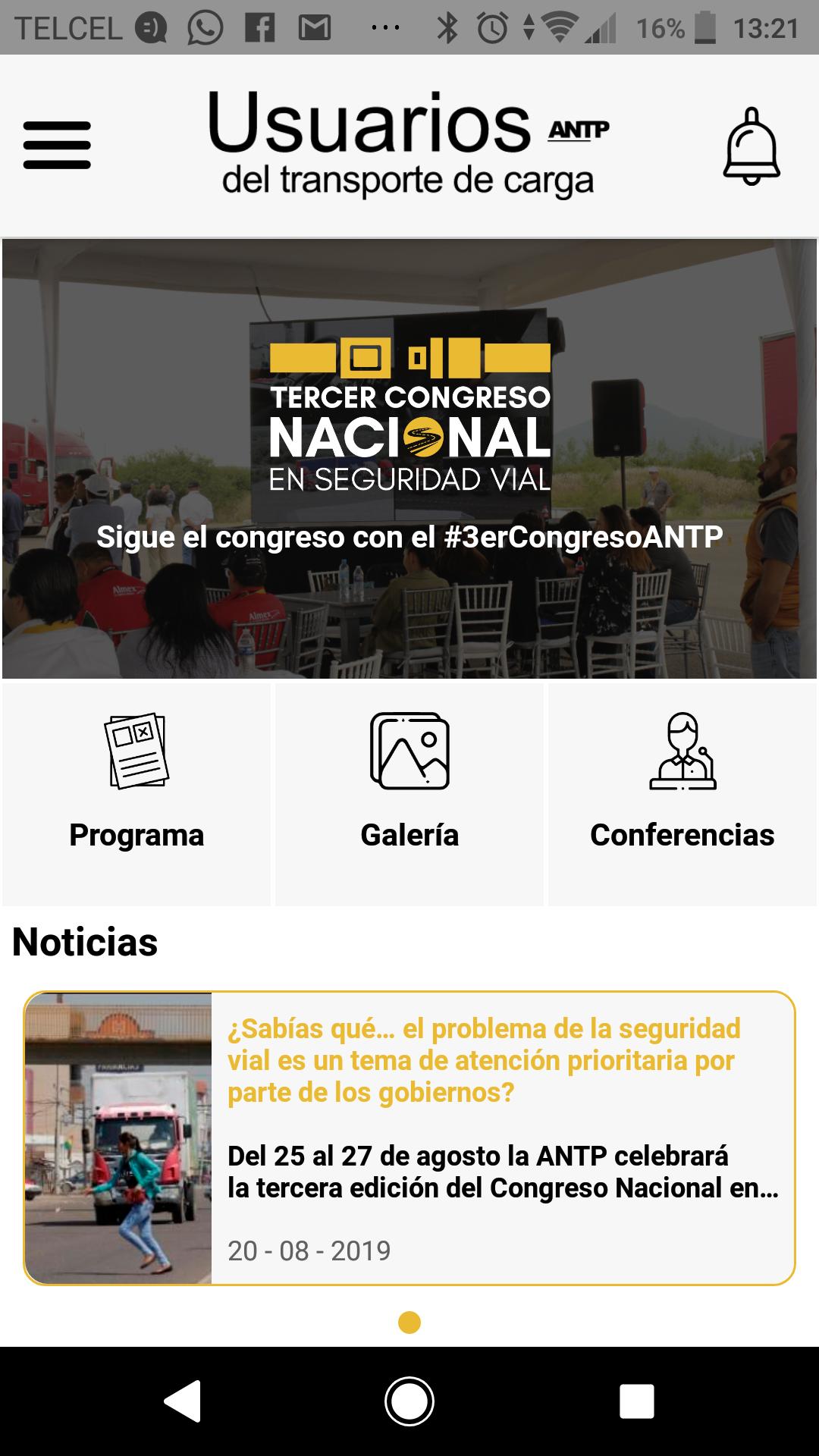The height and width of the screenshot is (1456, 819).
Task: Open recent apps overview
Action: pos(636,1401)
